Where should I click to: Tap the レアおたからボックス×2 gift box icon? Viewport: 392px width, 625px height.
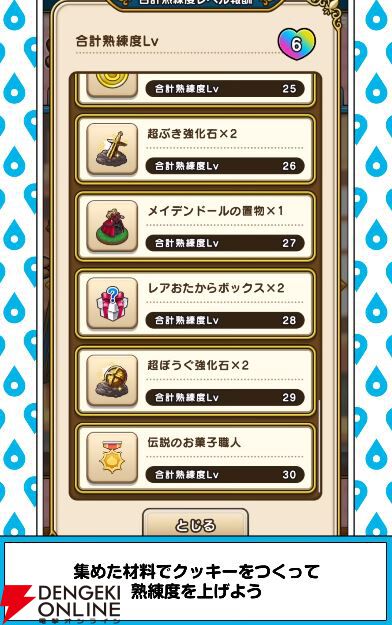[x=112, y=304]
